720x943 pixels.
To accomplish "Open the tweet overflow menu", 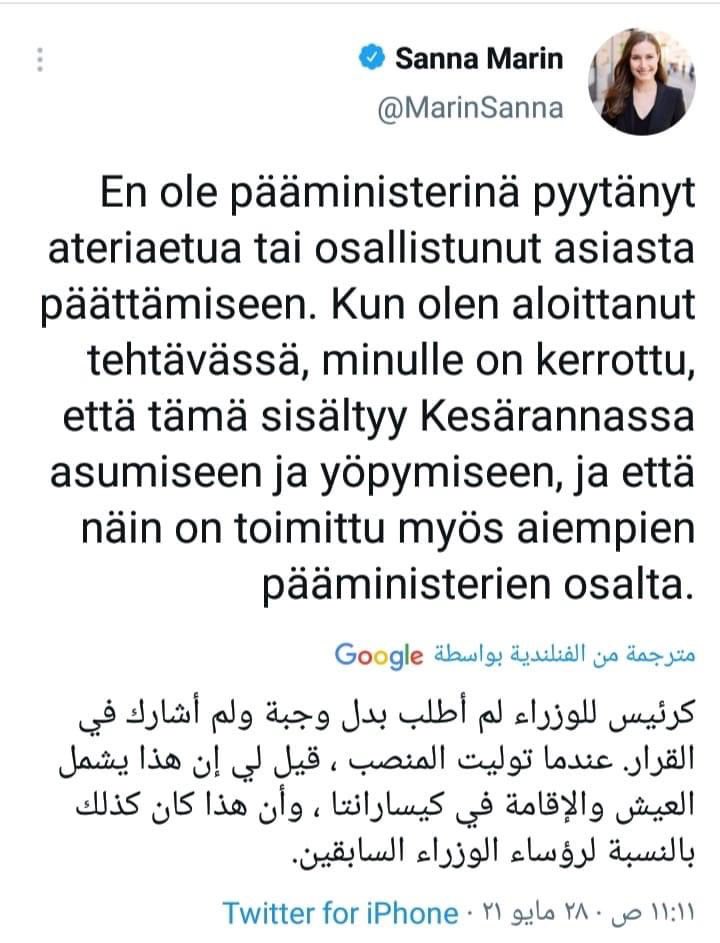I will click(40, 61).
